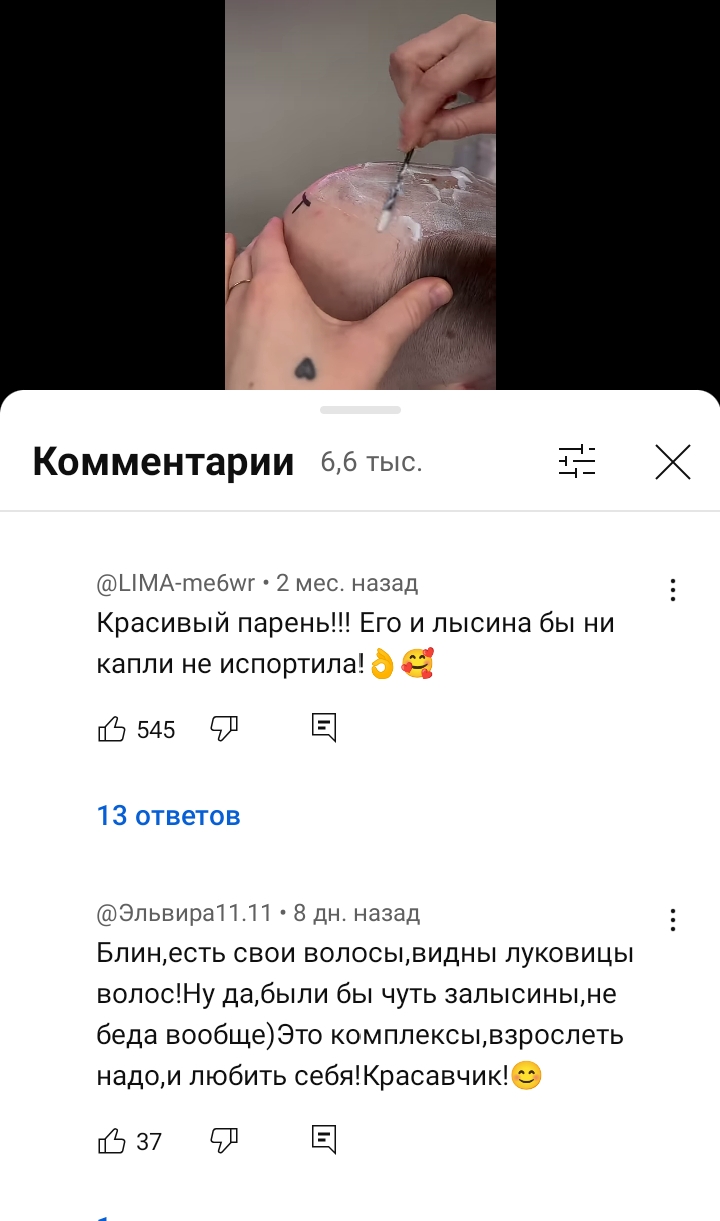Close the comments panel
This screenshot has width=720, height=1221.
[x=673, y=462]
